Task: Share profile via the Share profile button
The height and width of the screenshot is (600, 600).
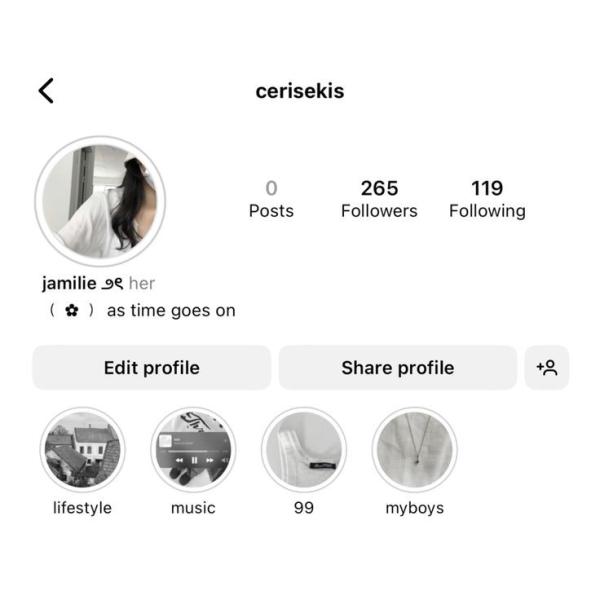Action: (397, 368)
